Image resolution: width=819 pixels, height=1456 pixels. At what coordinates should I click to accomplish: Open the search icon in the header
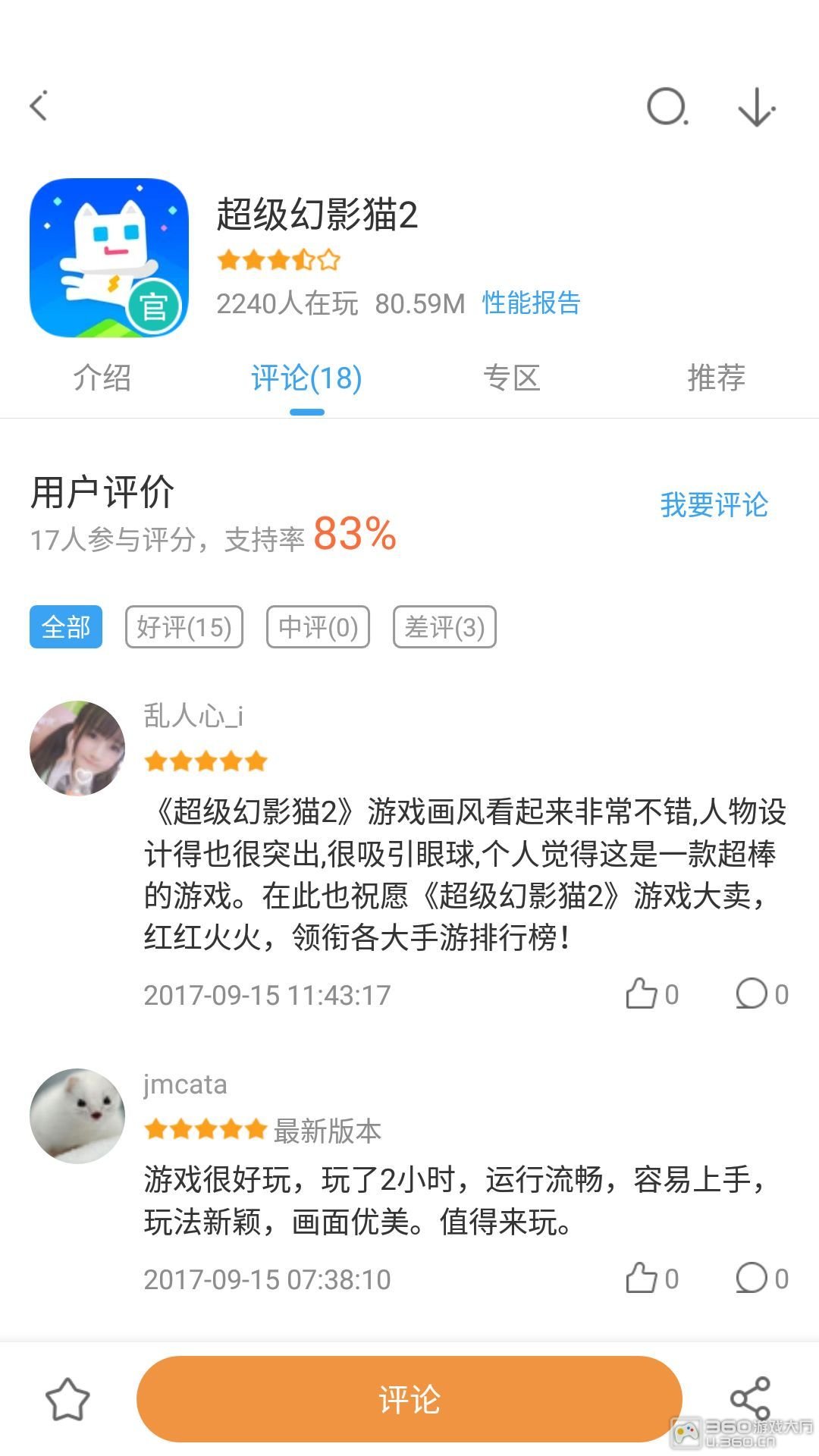pyautogui.click(x=667, y=106)
